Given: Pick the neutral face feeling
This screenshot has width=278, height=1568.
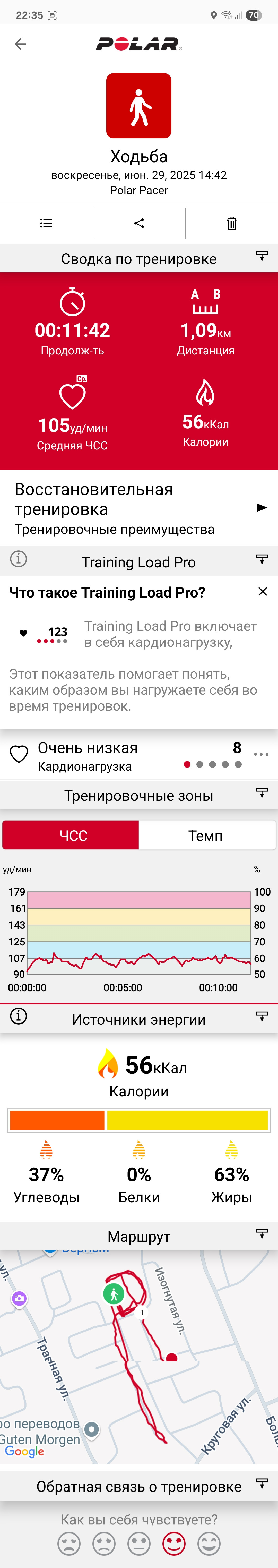Looking at the screenshot, I should [139, 1543].
